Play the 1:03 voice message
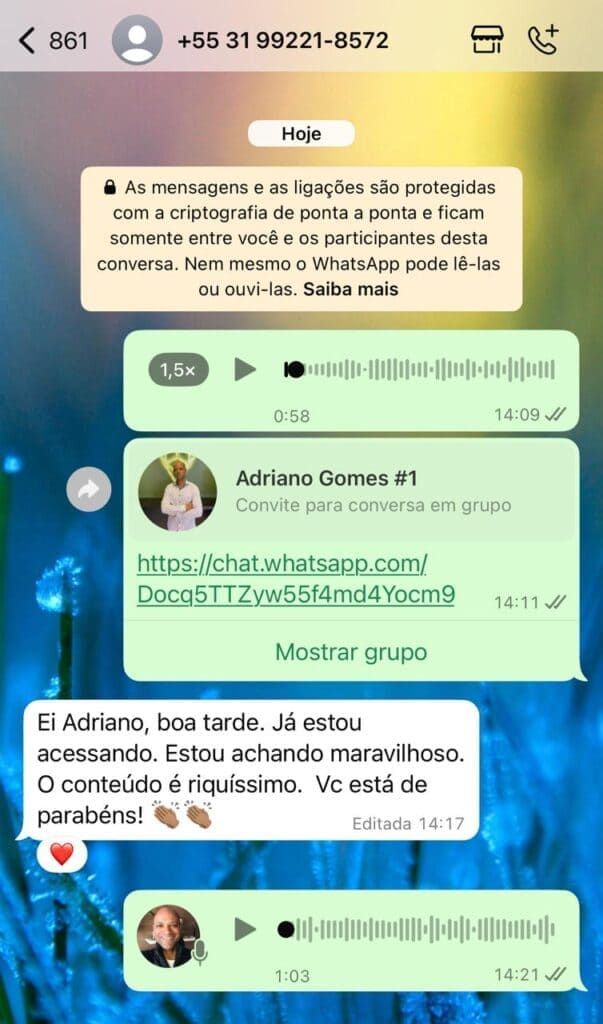Image resolution: width=603 pixels, height=1024 pixels. point(245,930)
